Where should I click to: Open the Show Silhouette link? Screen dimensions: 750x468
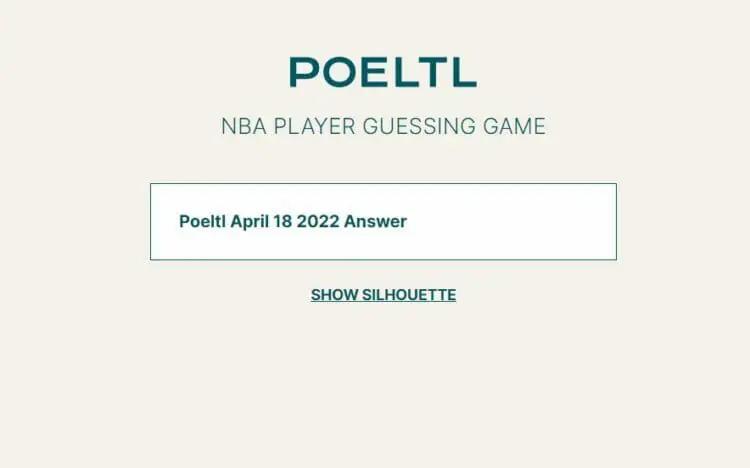383,295
